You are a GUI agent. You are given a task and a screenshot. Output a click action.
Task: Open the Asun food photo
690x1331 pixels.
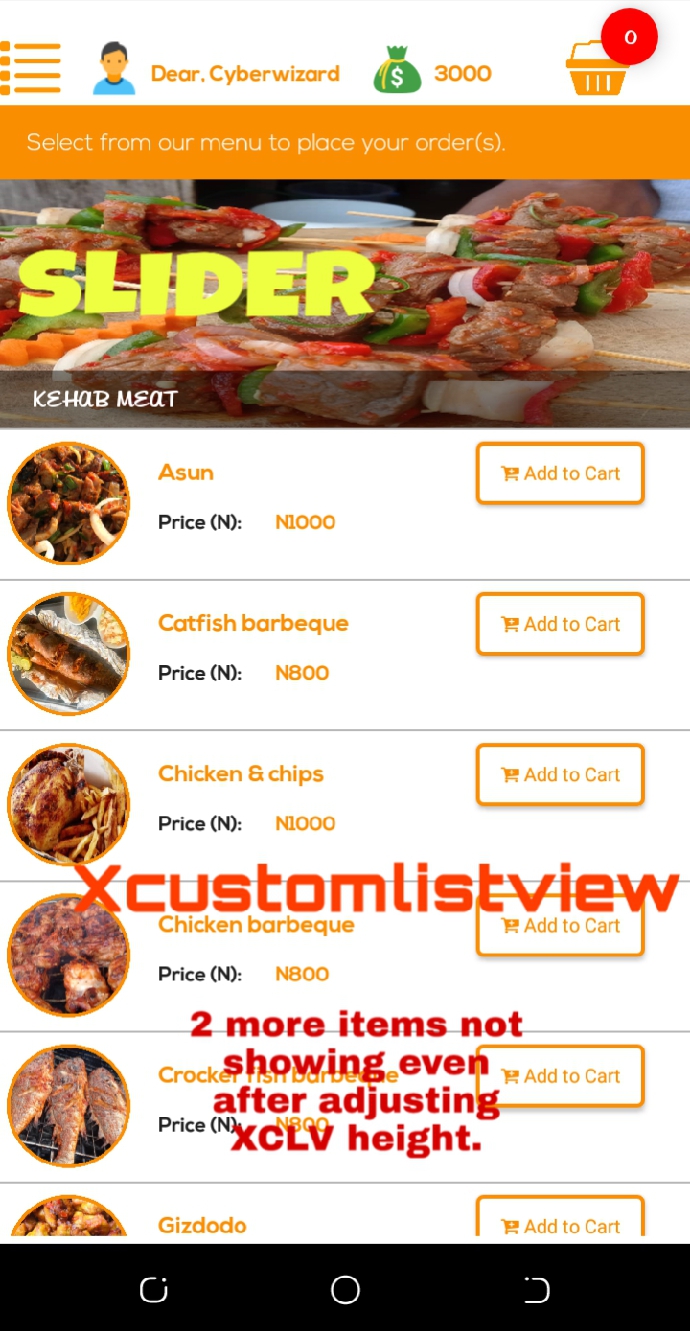pos(69,503)
